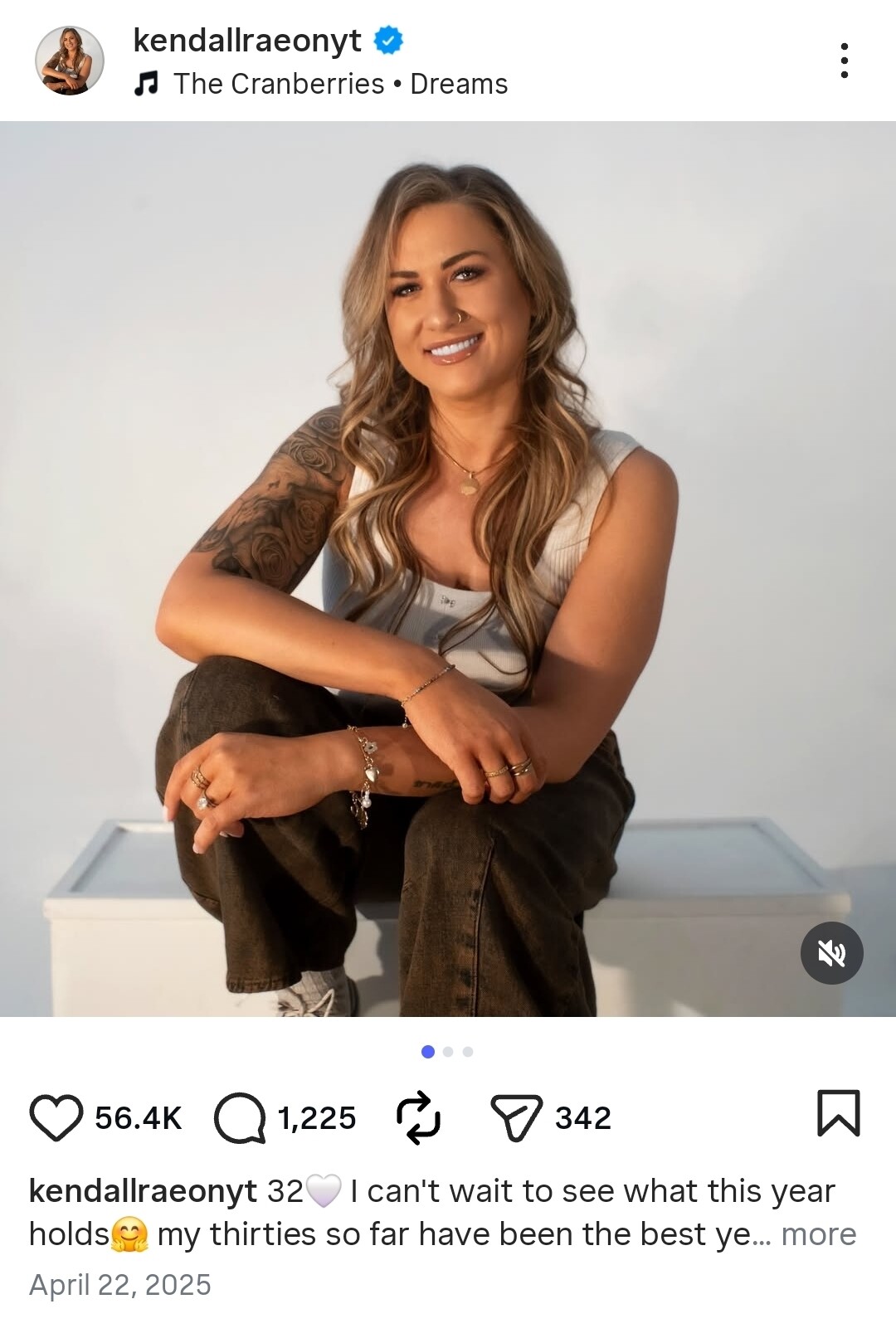This screenshot has width=896, height=1338.
Task: Open the kendallraeonyt username in the caption
Action: pos(143,1191)
